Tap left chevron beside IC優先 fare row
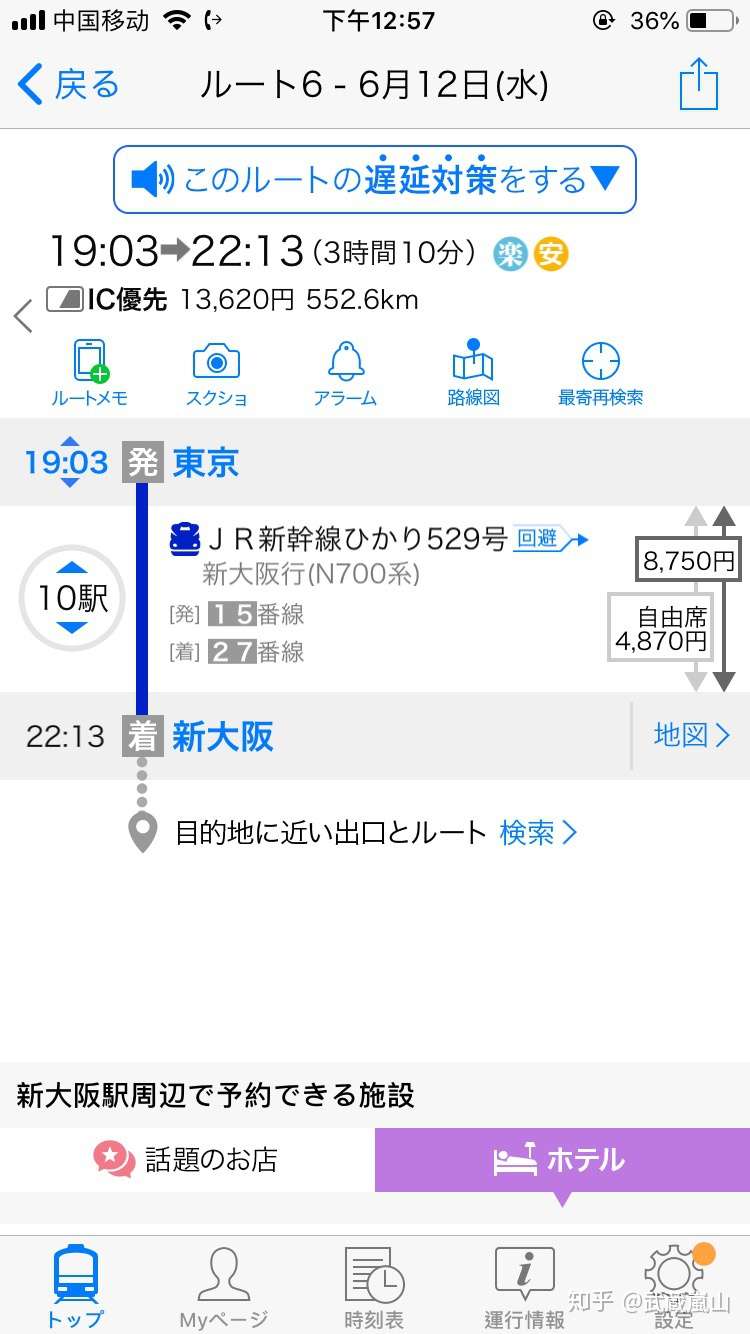 (x=22, y=315)
